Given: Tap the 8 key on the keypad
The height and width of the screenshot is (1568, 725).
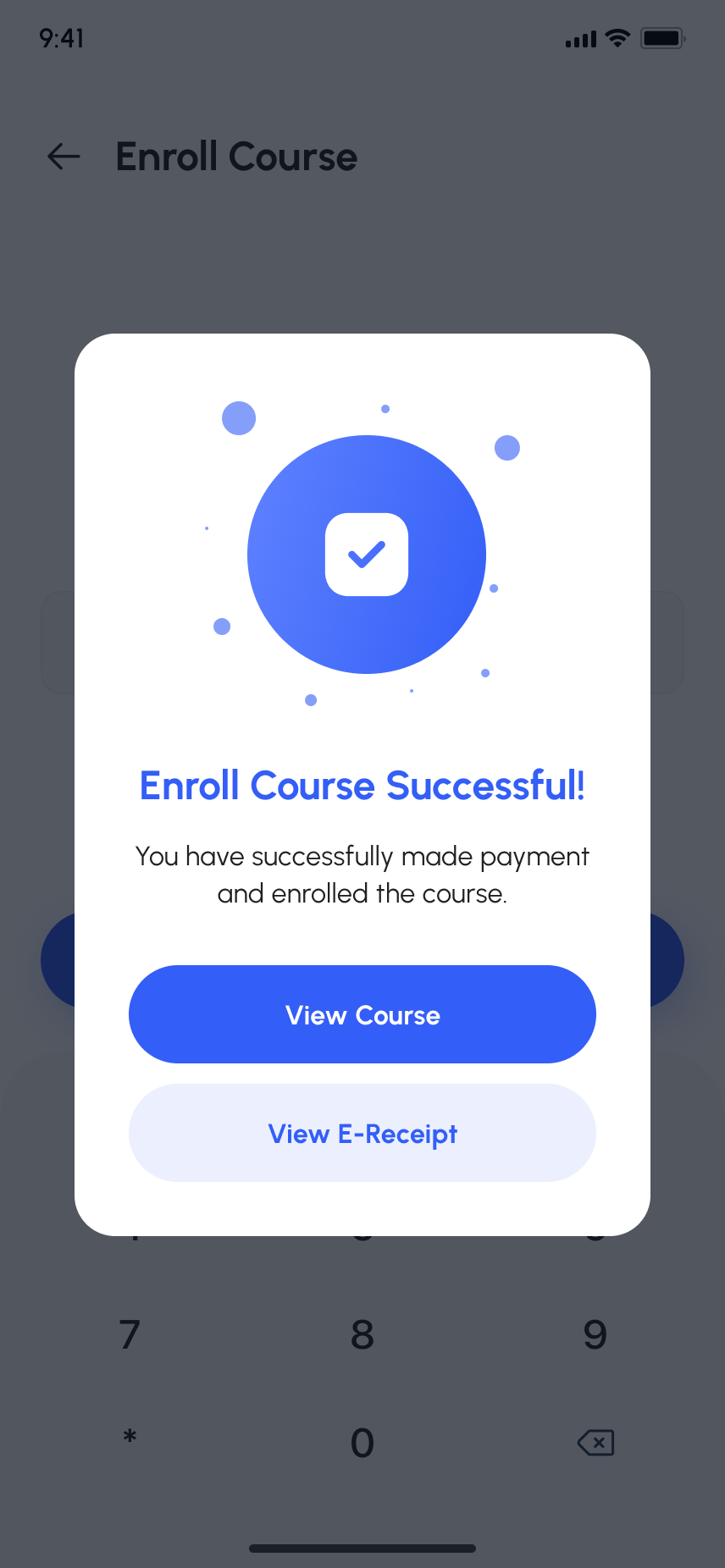Looking at the screenshot, I should coord(362,1335).
